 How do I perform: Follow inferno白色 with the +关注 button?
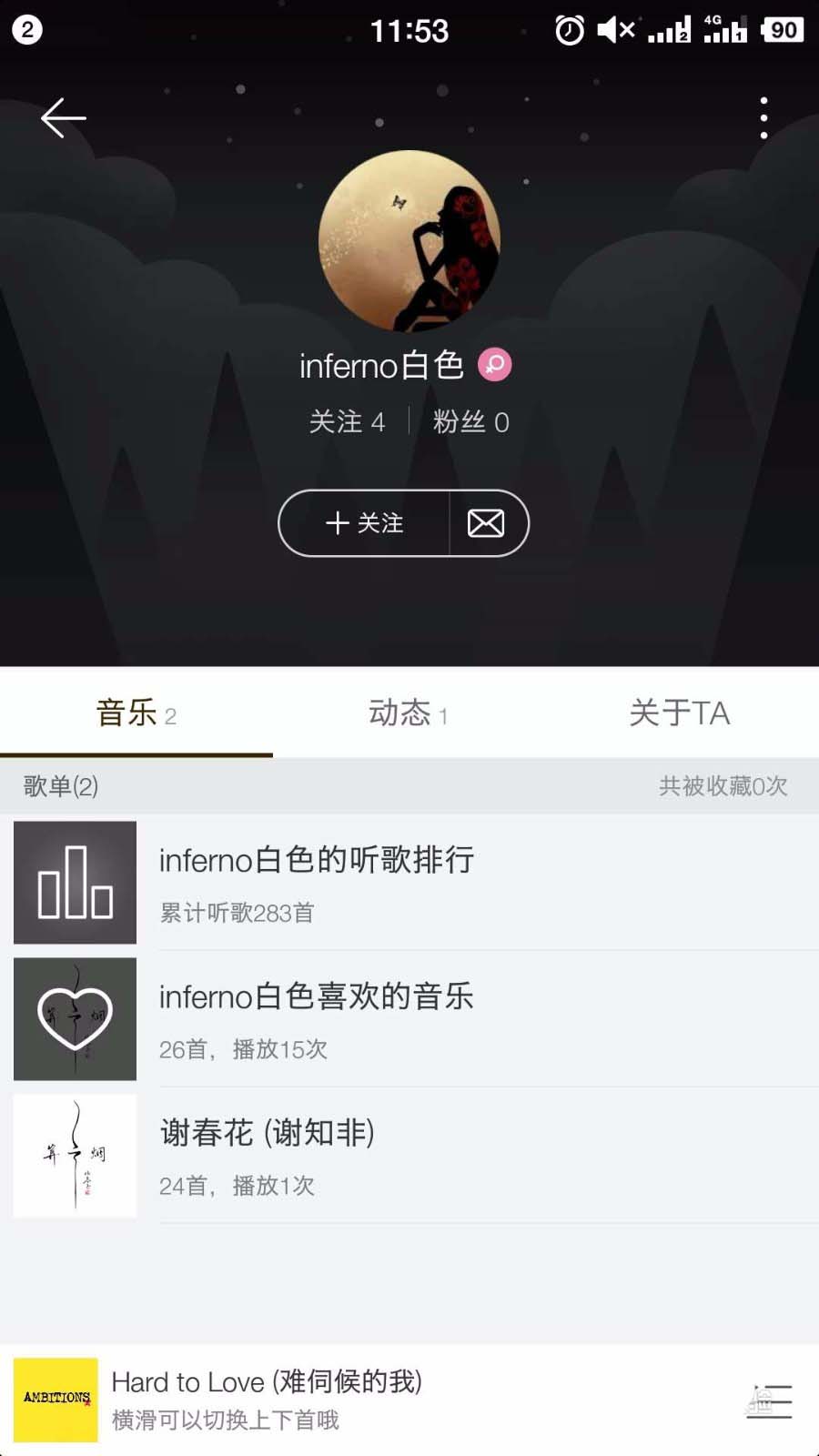364,523
